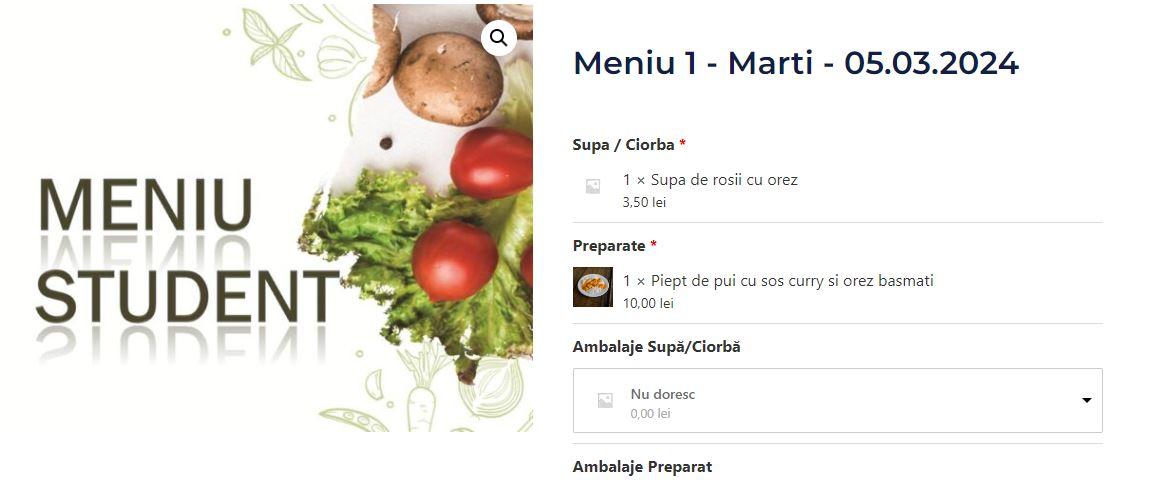Tap the Piept de pui dish thumbnail
Screen dimensions: 1168x480
593,287
